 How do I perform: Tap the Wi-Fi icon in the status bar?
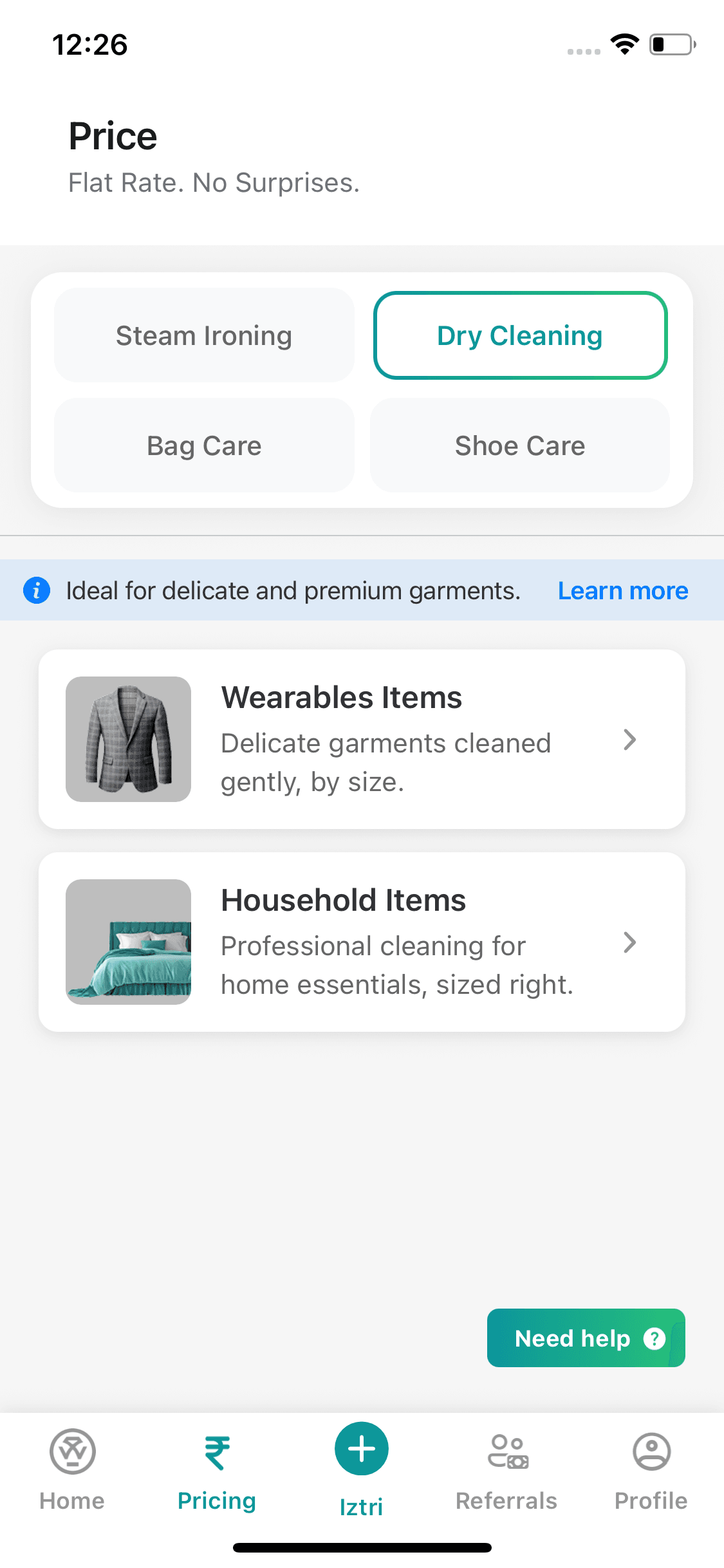tap(623, 44)
